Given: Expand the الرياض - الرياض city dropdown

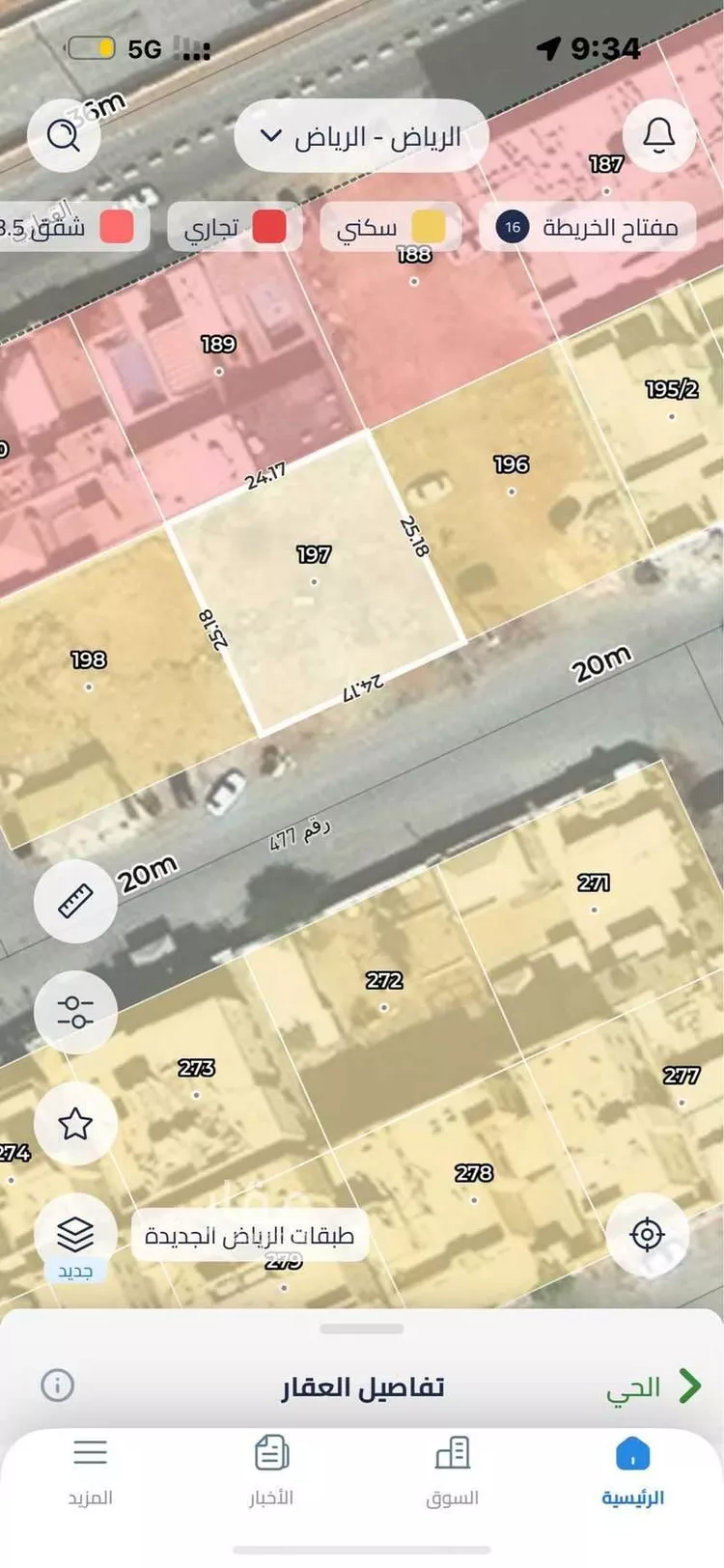Looking at the screenshot, I should tap(361, 136).
